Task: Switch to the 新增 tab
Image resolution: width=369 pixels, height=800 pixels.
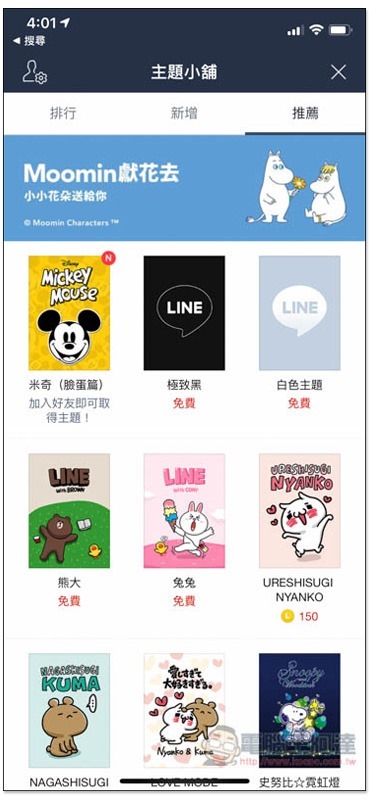Action: click(x=184, y=113)
